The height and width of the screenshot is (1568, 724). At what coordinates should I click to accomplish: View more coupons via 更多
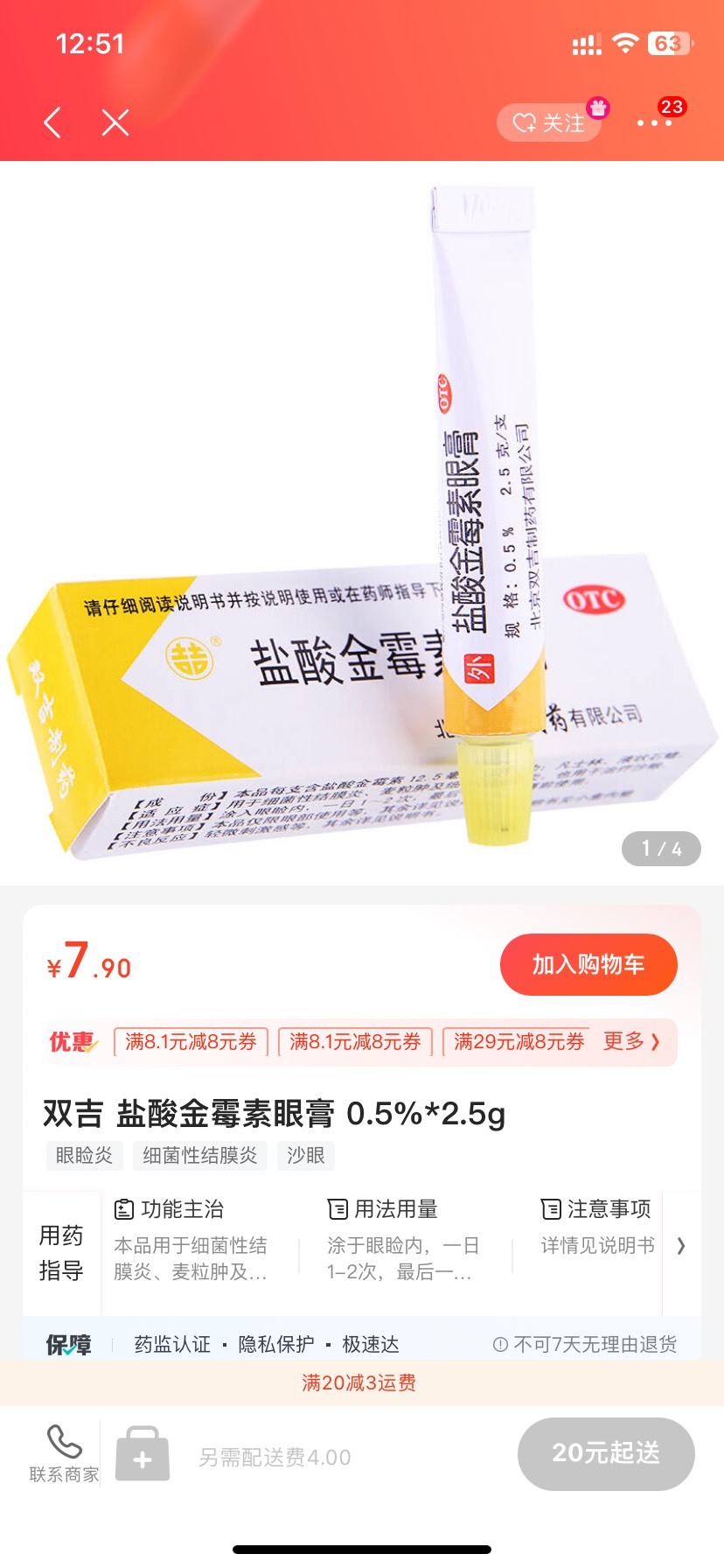pyautogui.click(x=631, y=1041)
